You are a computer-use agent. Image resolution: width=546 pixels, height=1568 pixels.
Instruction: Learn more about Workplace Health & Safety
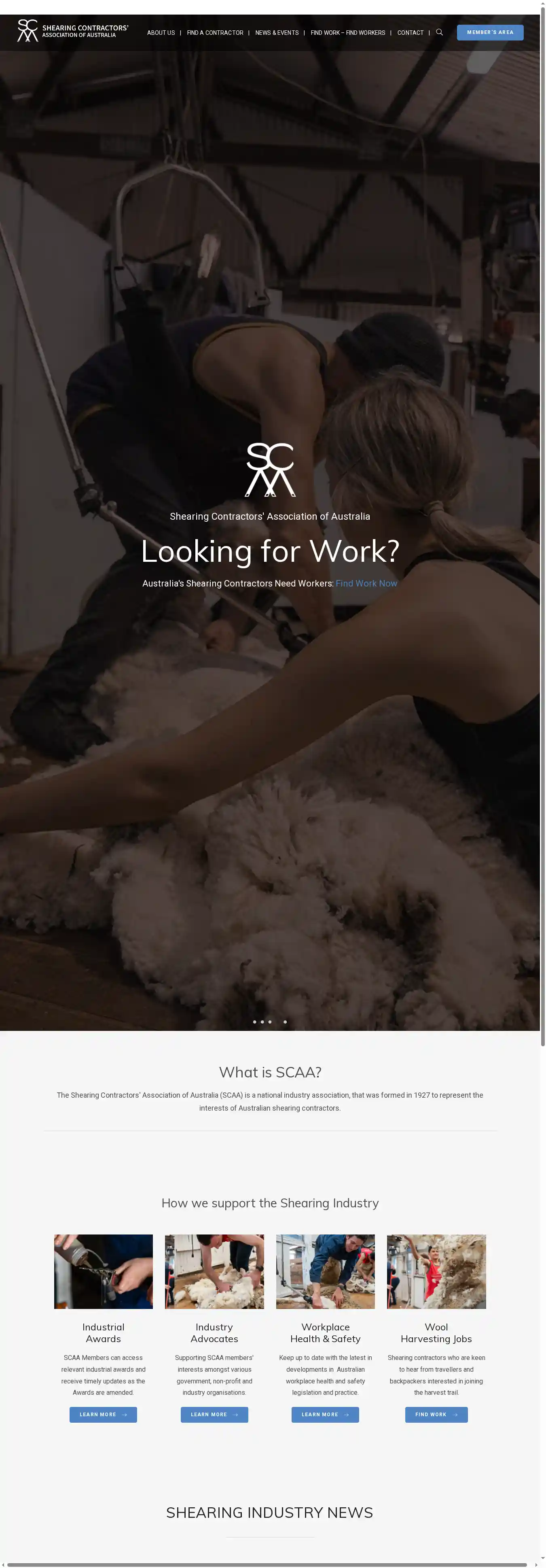(325, 1415)
